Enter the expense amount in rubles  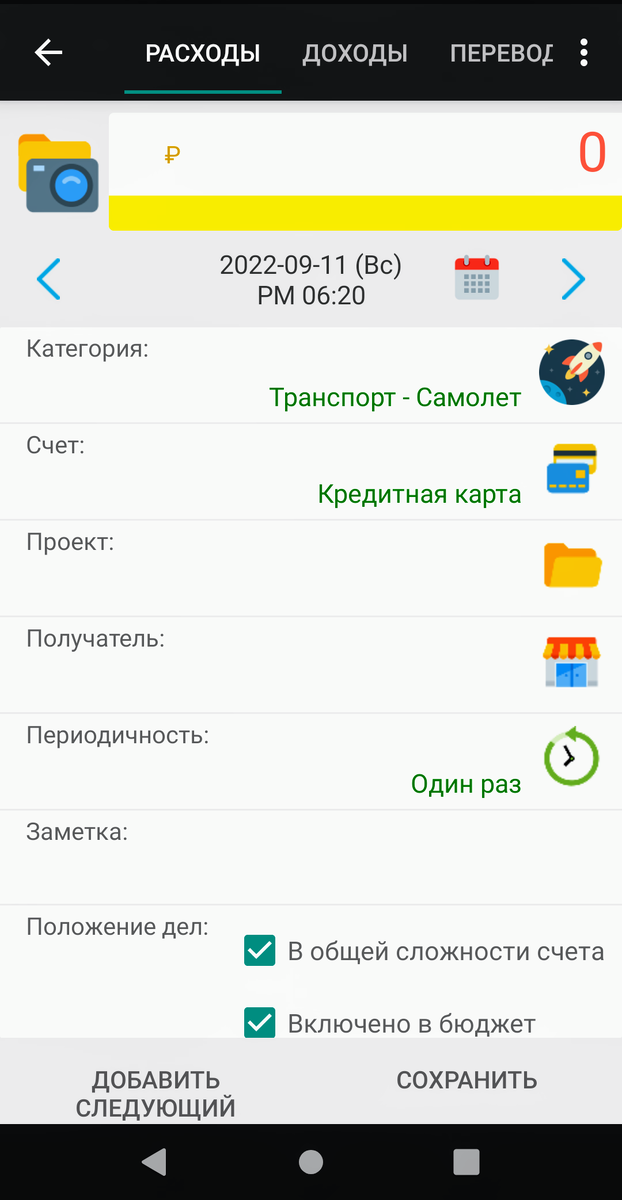coord(380,155)
